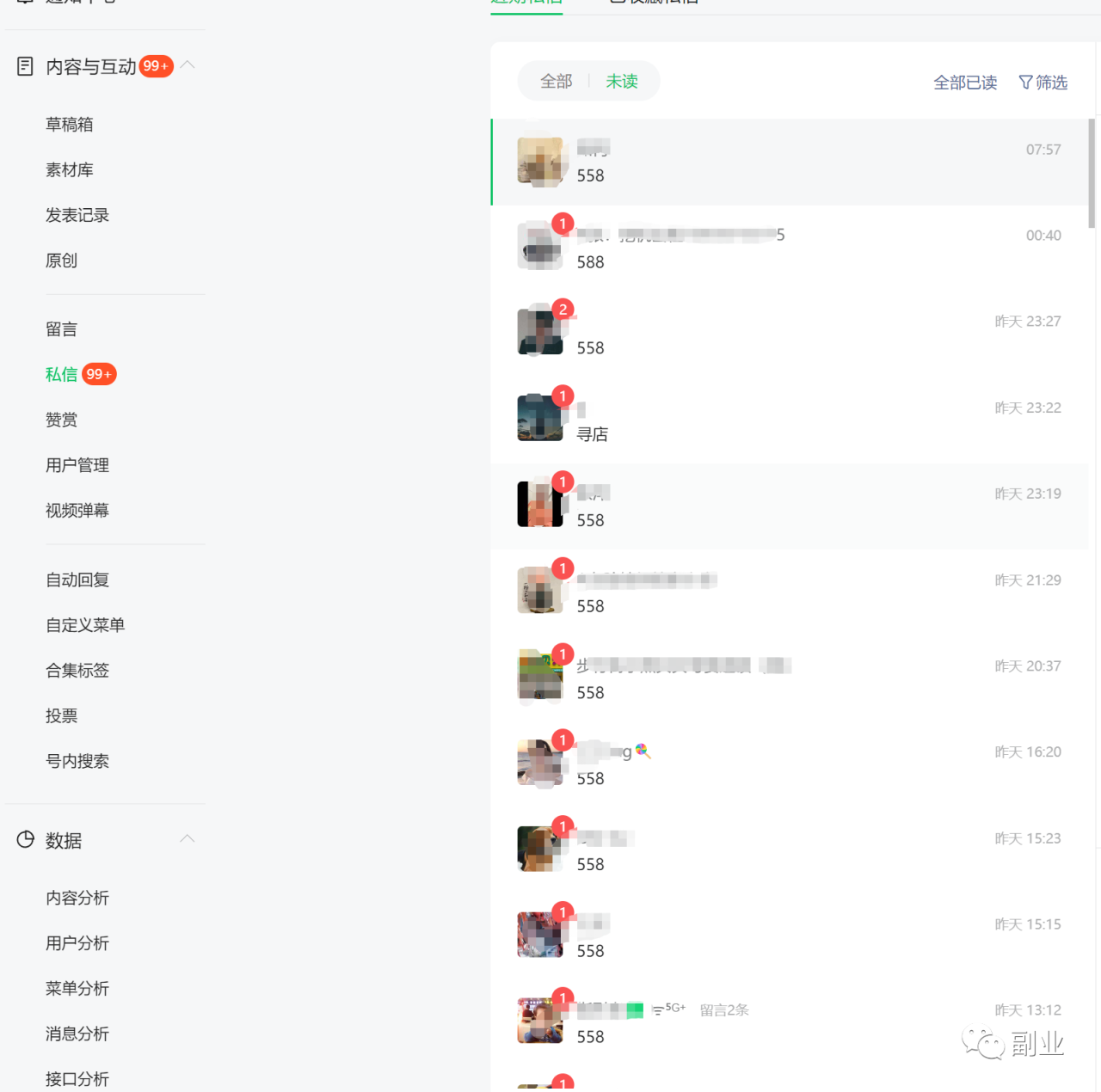Go to 自定义菜单
This screenshot has height=1092, width=1101.
pyautogui.click(x=85, y=625)
